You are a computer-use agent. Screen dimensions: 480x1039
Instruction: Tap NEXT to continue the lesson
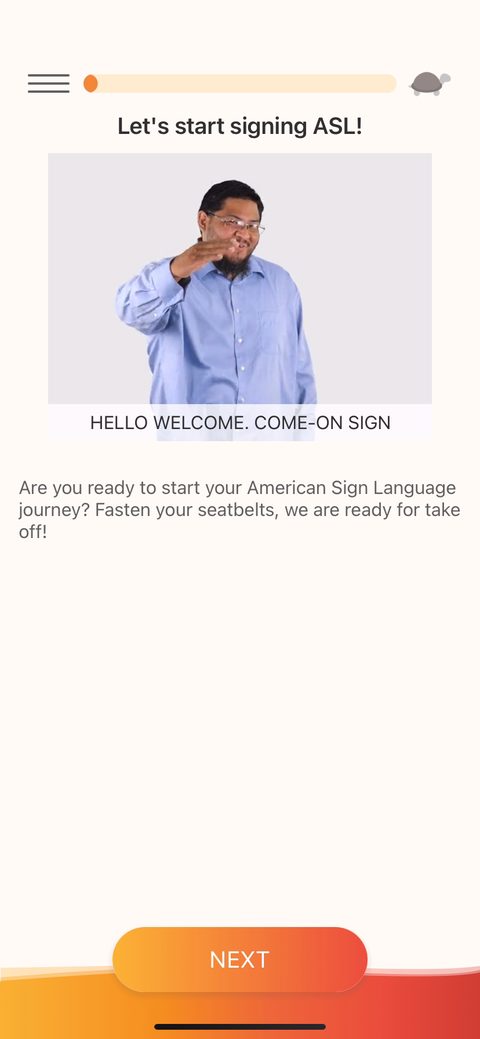239,959
